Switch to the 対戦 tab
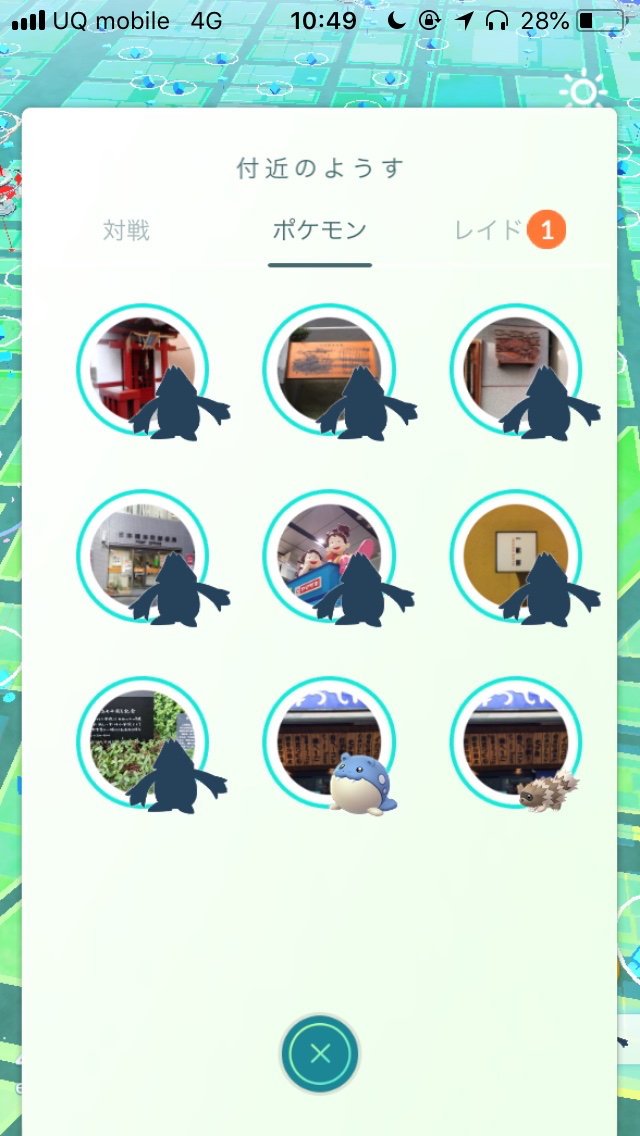 pyautogui.click(x=126, y=230)
